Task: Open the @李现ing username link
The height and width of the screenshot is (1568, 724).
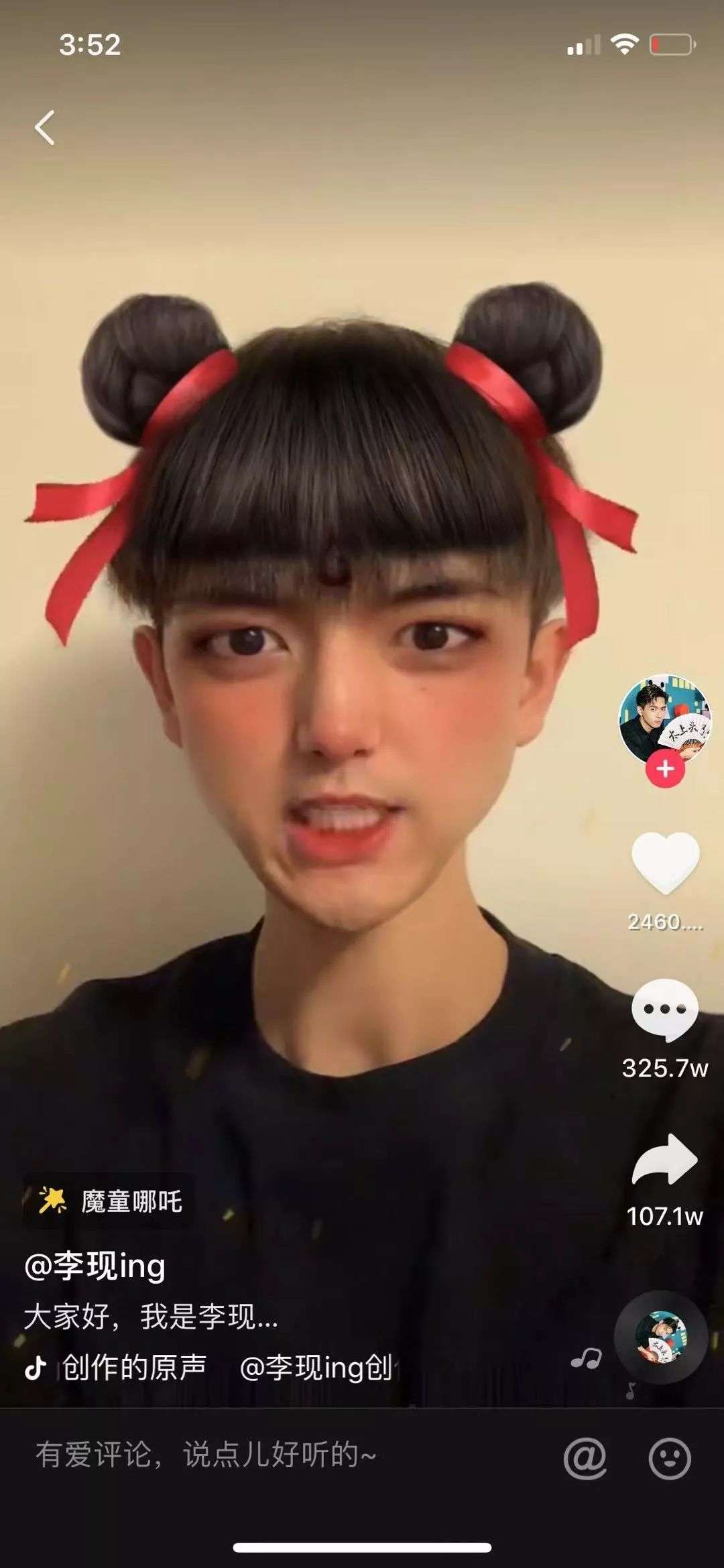Action: [95, 1266]
